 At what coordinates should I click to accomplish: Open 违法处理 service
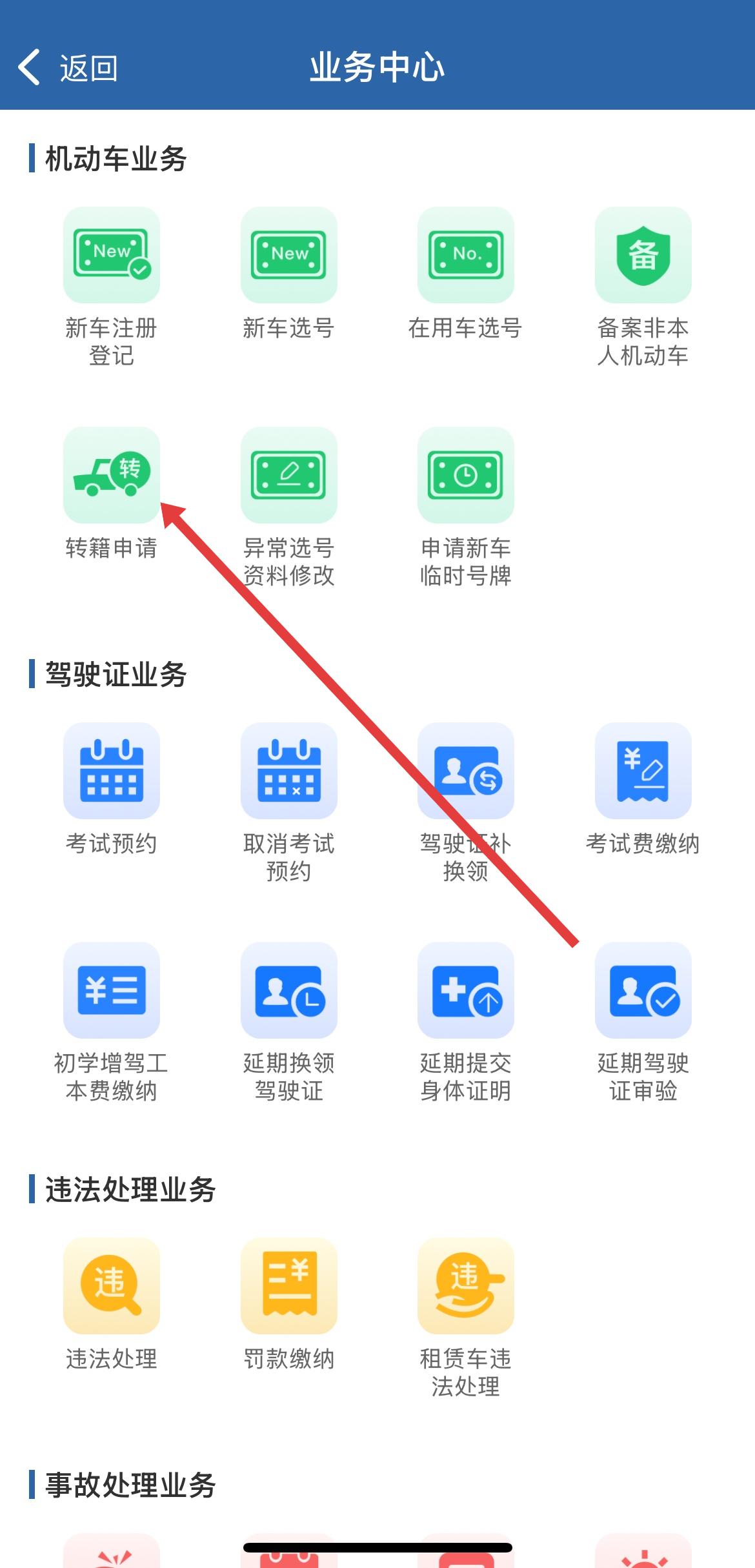(x=112, y=1286)
